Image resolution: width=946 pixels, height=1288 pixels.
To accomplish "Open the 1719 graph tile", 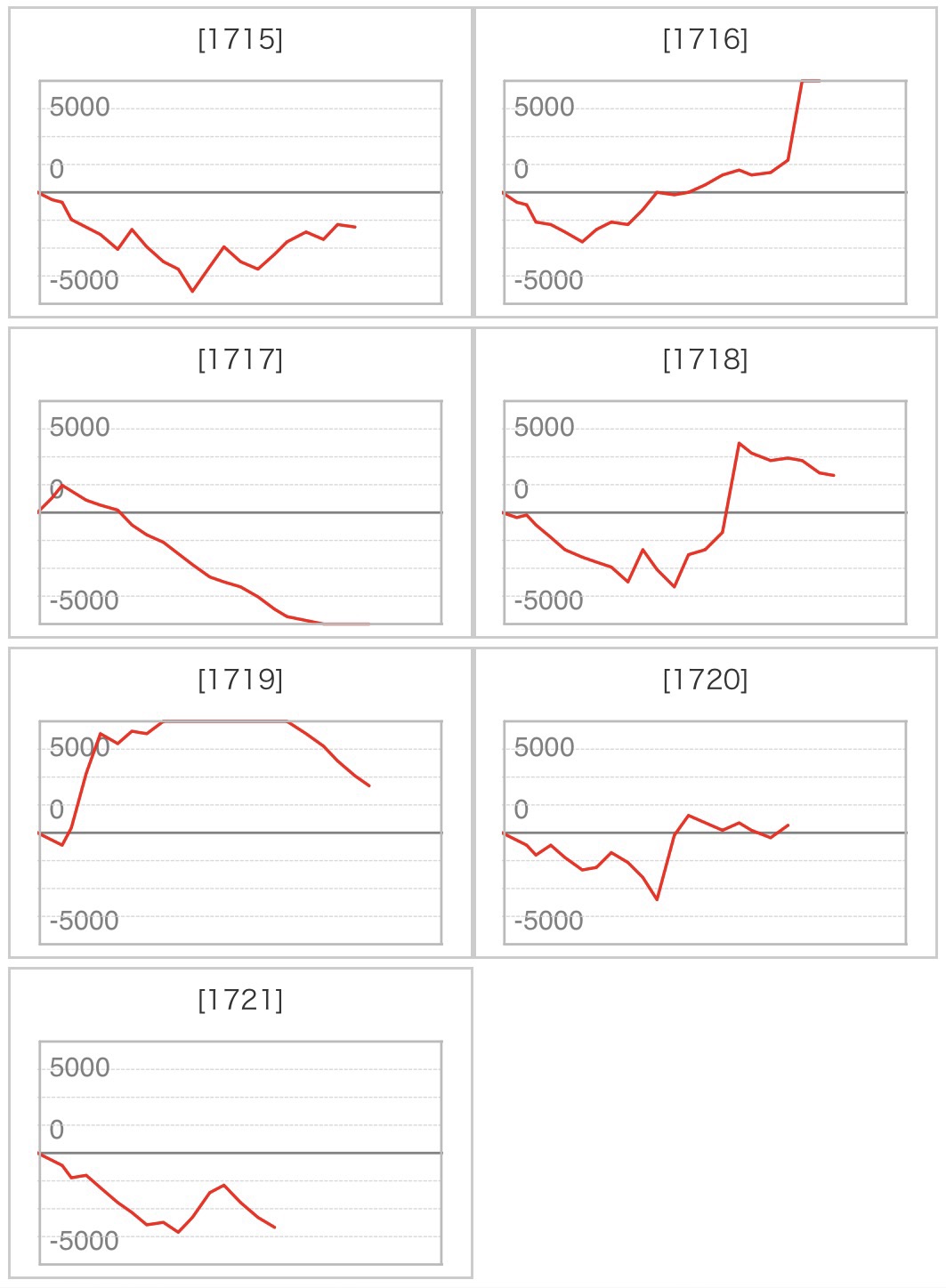I will pyautogui.click(x=240, y=803).
